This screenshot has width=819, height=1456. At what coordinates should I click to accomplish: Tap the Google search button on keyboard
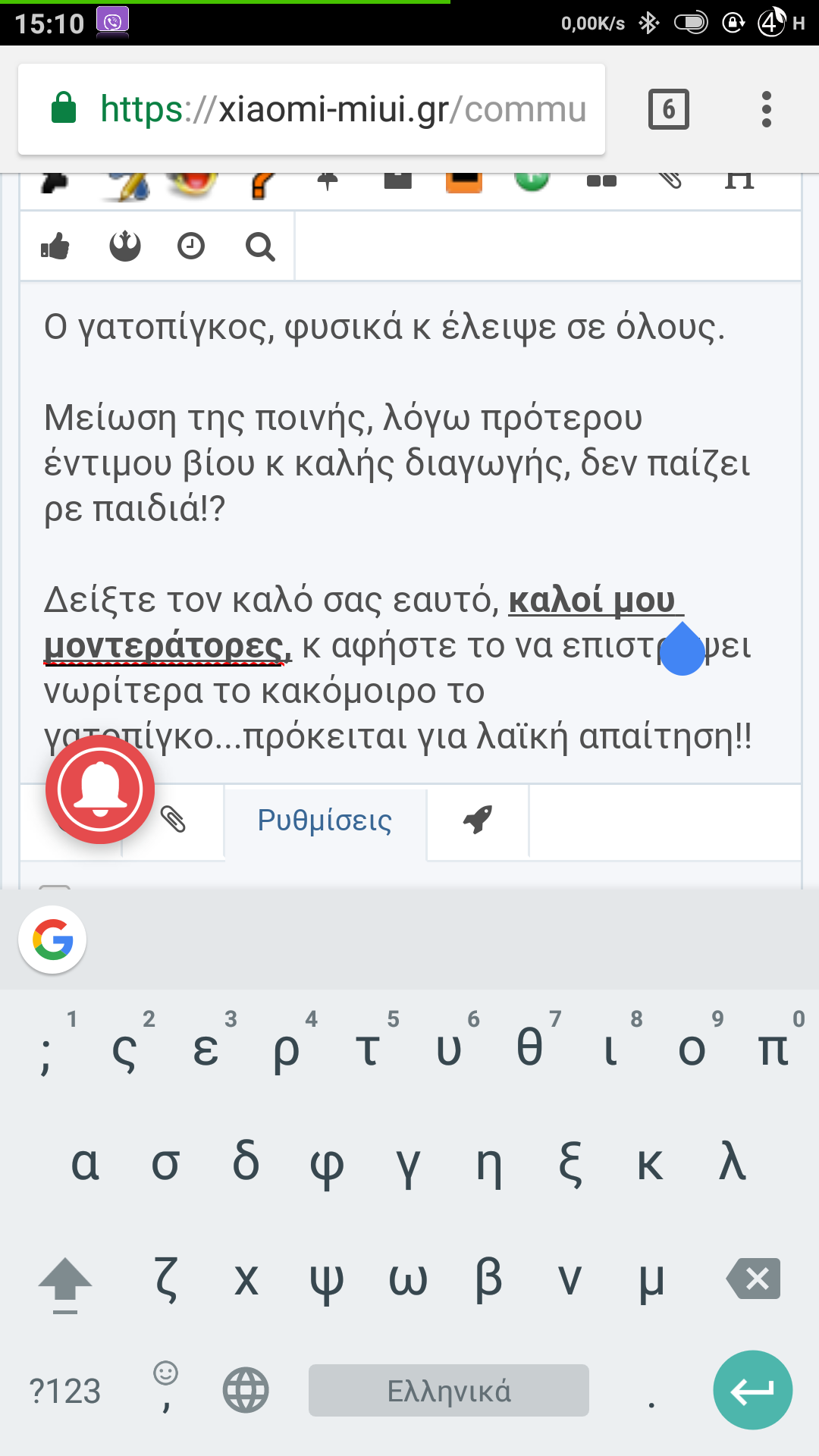pyautogui.click(x=52, y=940)
